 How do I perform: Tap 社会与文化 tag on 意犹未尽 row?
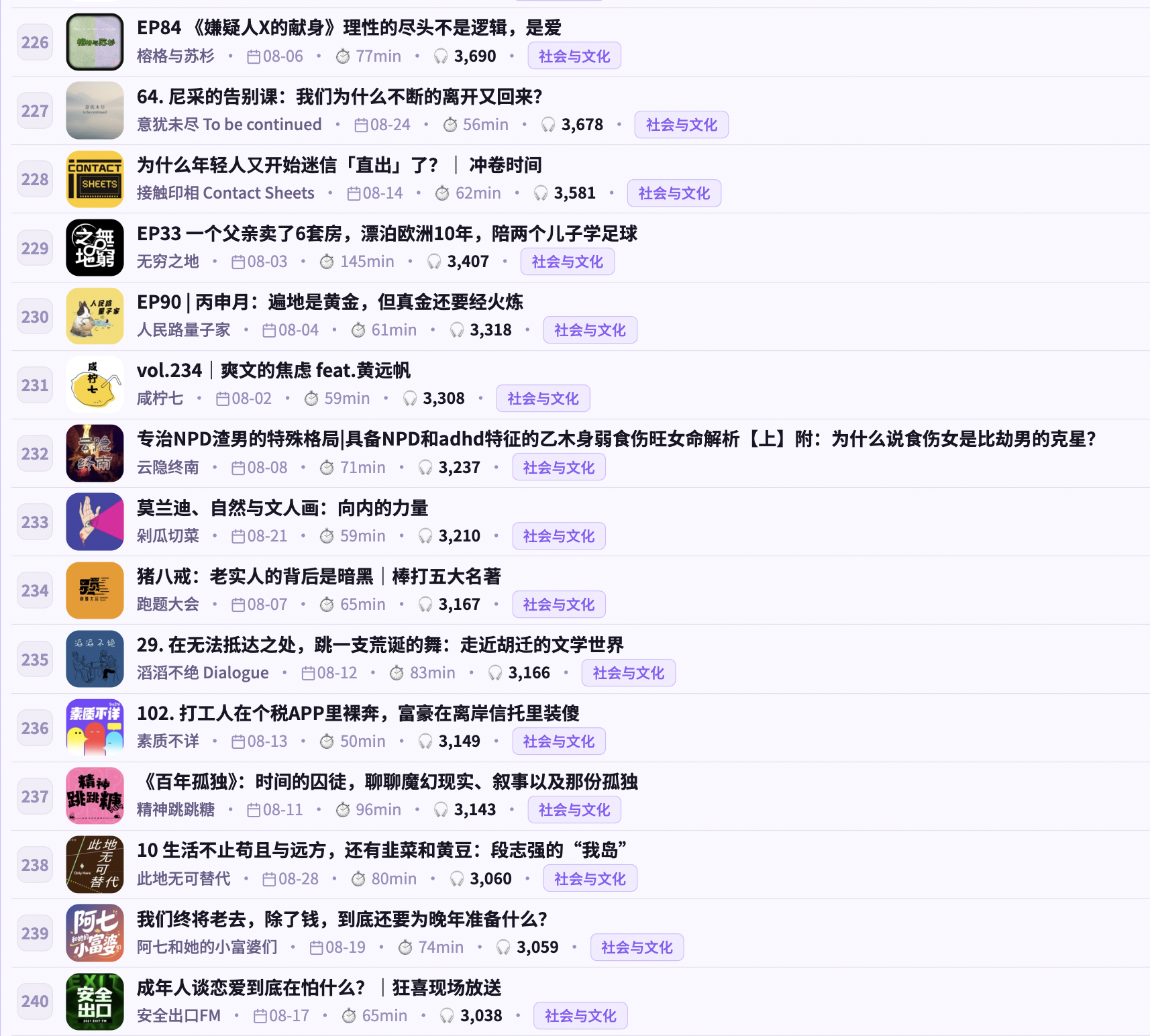(682, 125)
